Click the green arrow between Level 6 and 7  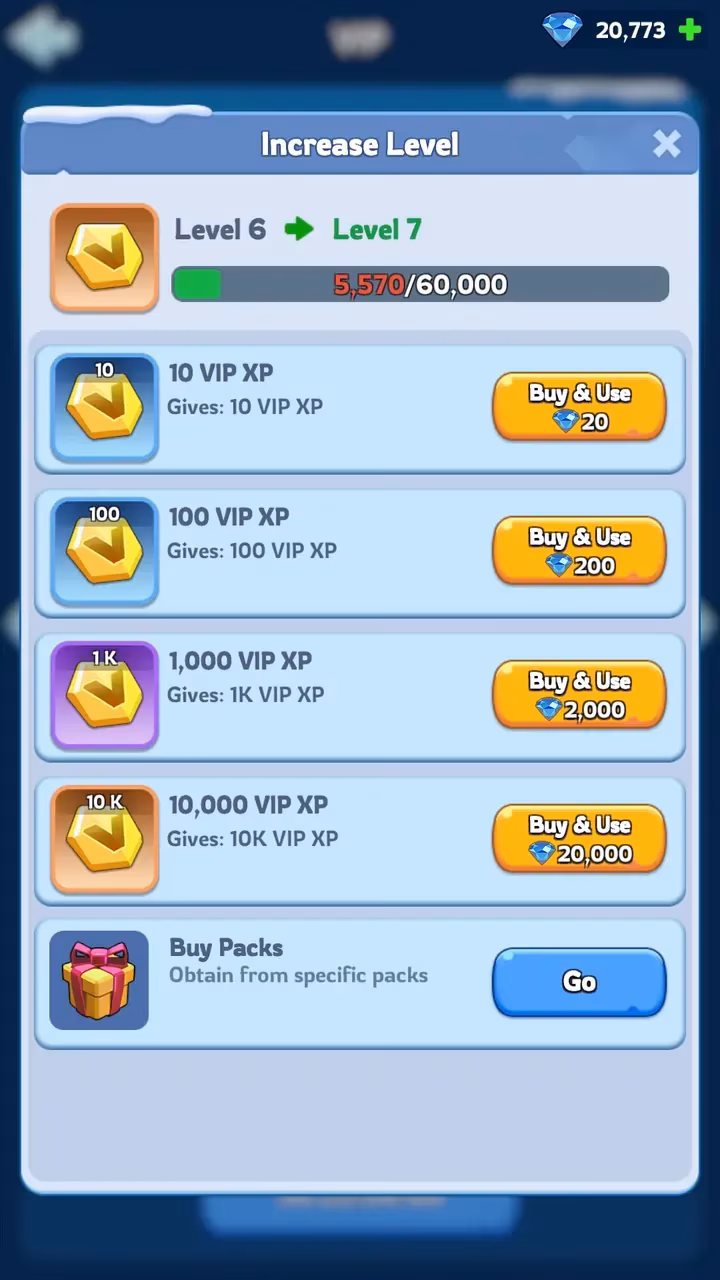[298, 229]
